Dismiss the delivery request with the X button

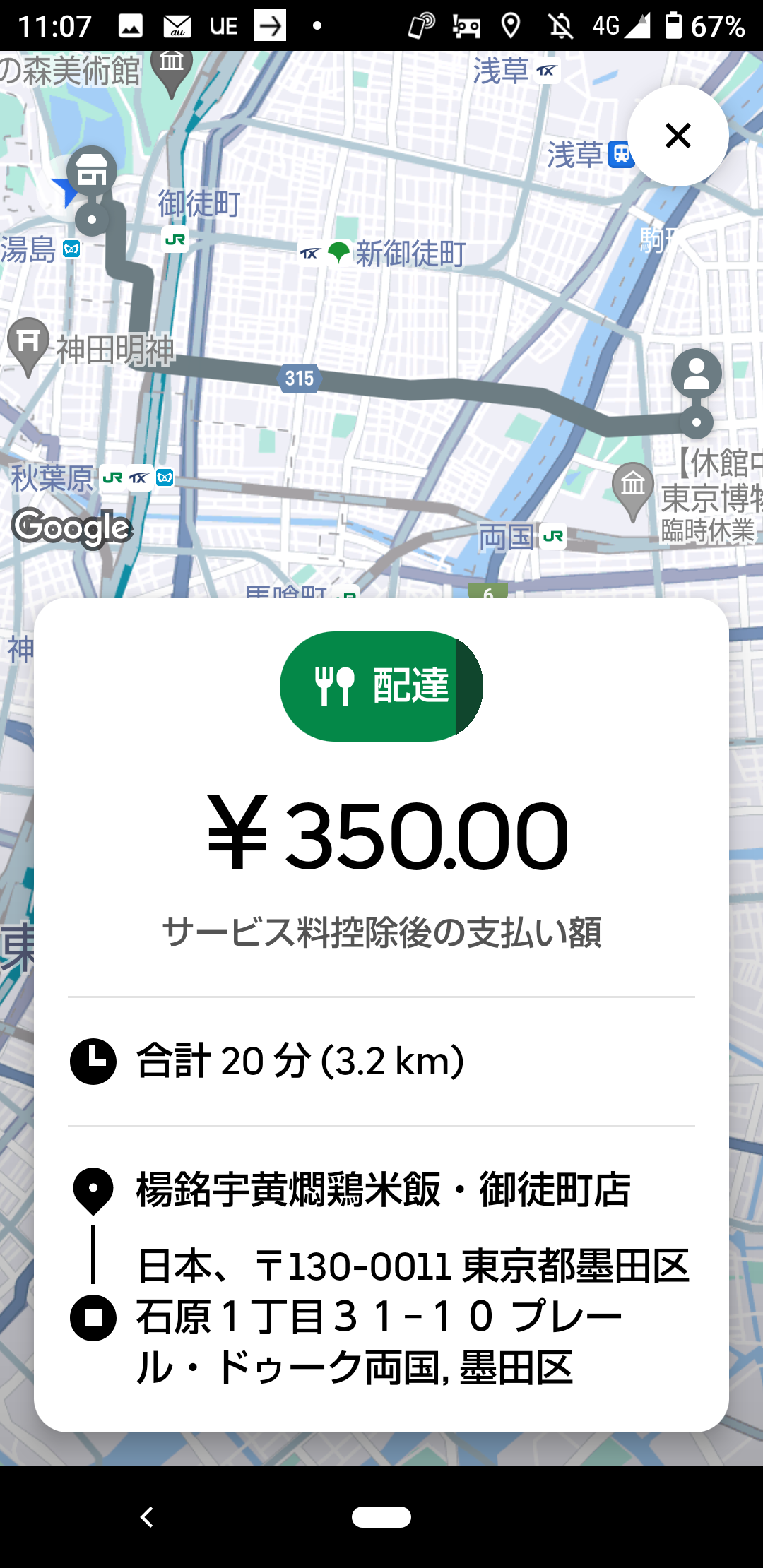click(x=678, y=136)
